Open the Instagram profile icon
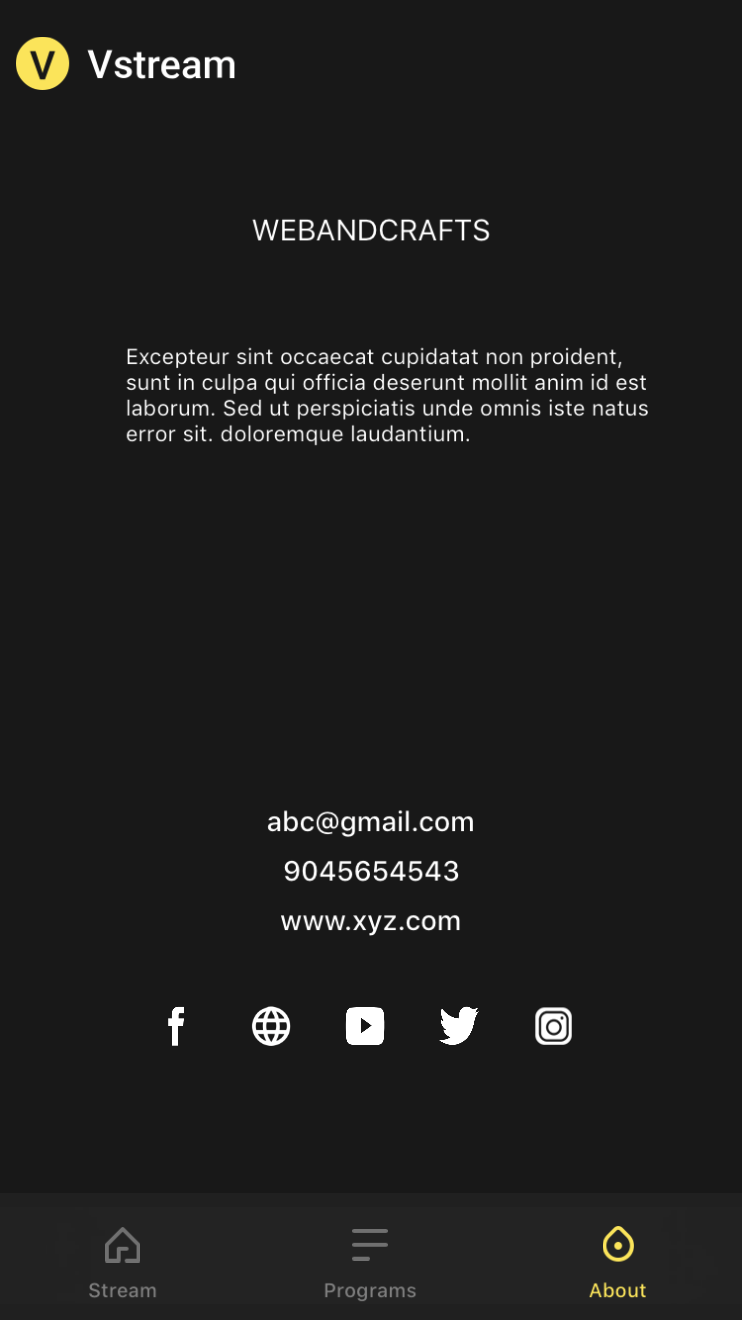This screenshot has width=742, height=1320. [x=554, y=1026]
